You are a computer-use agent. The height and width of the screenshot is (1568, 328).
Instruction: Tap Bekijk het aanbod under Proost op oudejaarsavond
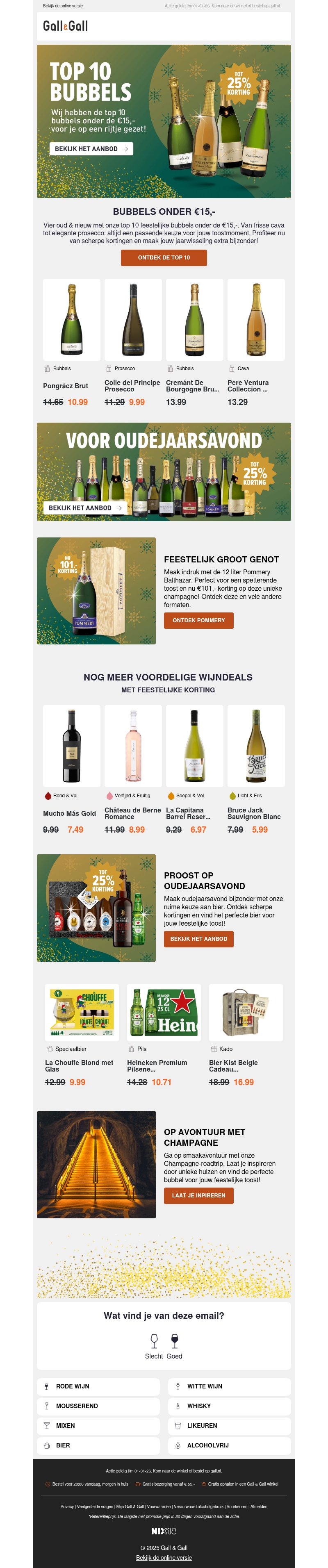click(x=198, y=939)
